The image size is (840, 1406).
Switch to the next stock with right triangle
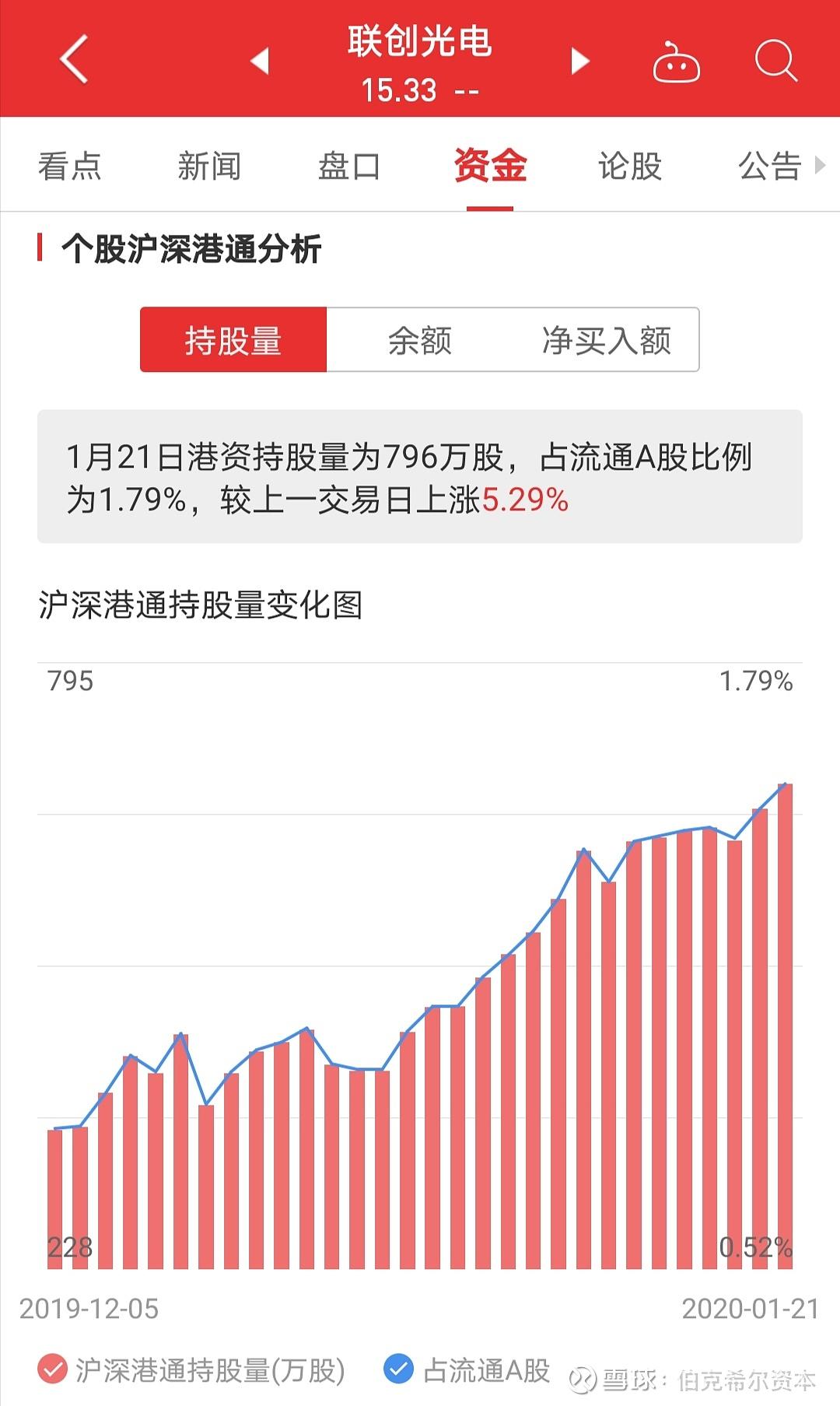pyautogui.click(x=579, y=61)
